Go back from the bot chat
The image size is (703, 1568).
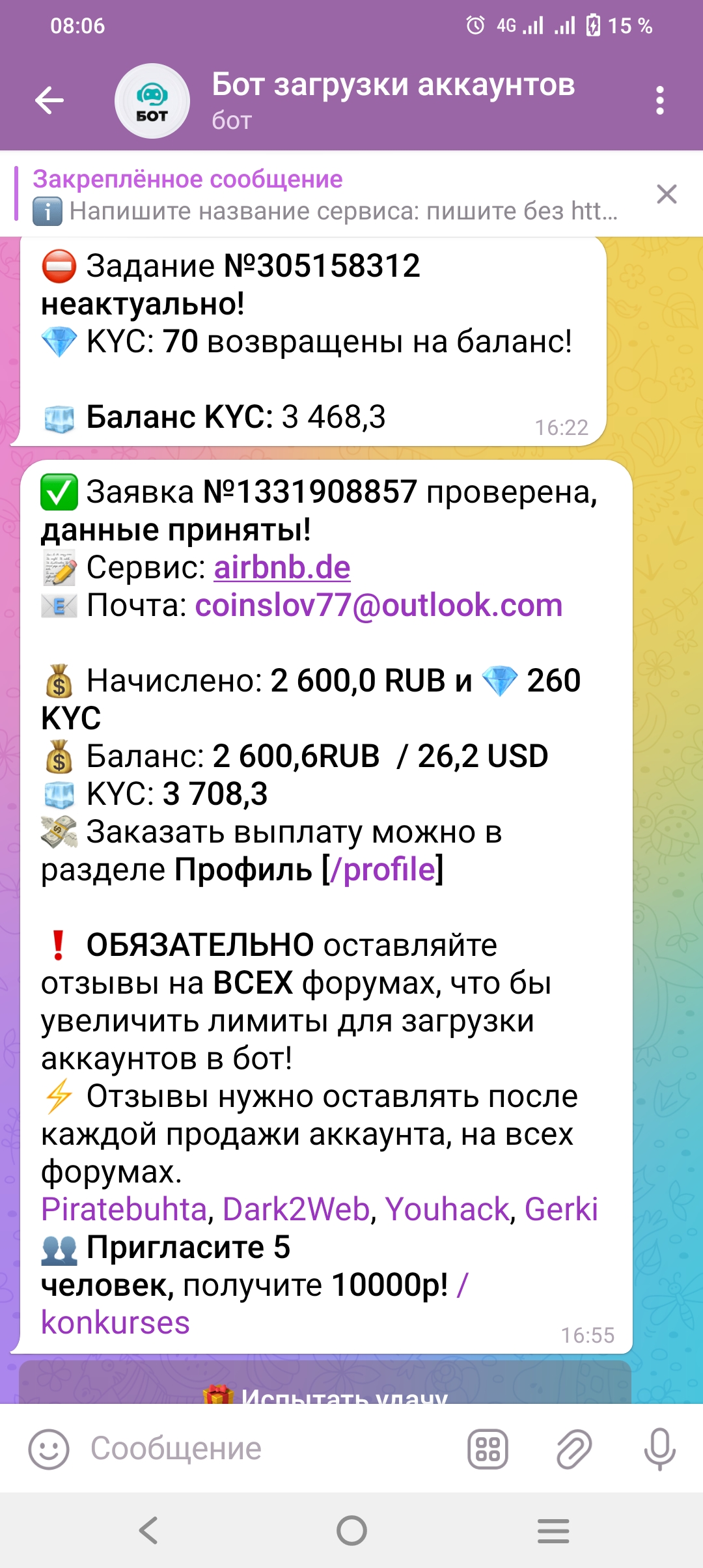pyautogui.click(x=49, y=100)
